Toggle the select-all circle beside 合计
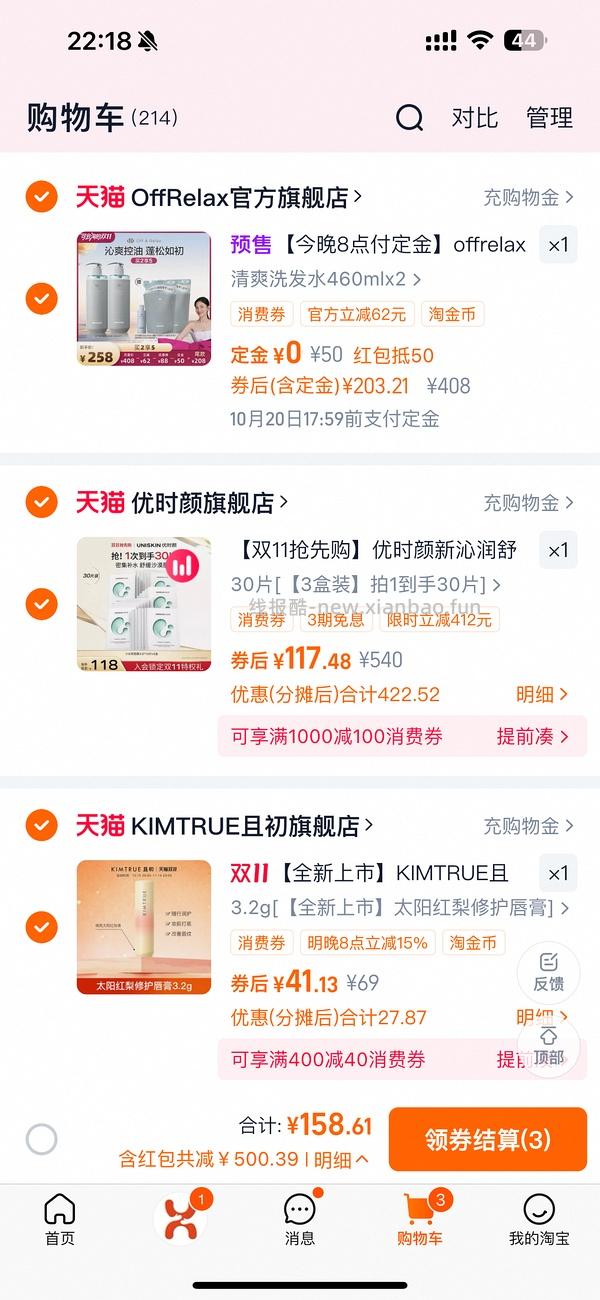 coord(41,1139)
